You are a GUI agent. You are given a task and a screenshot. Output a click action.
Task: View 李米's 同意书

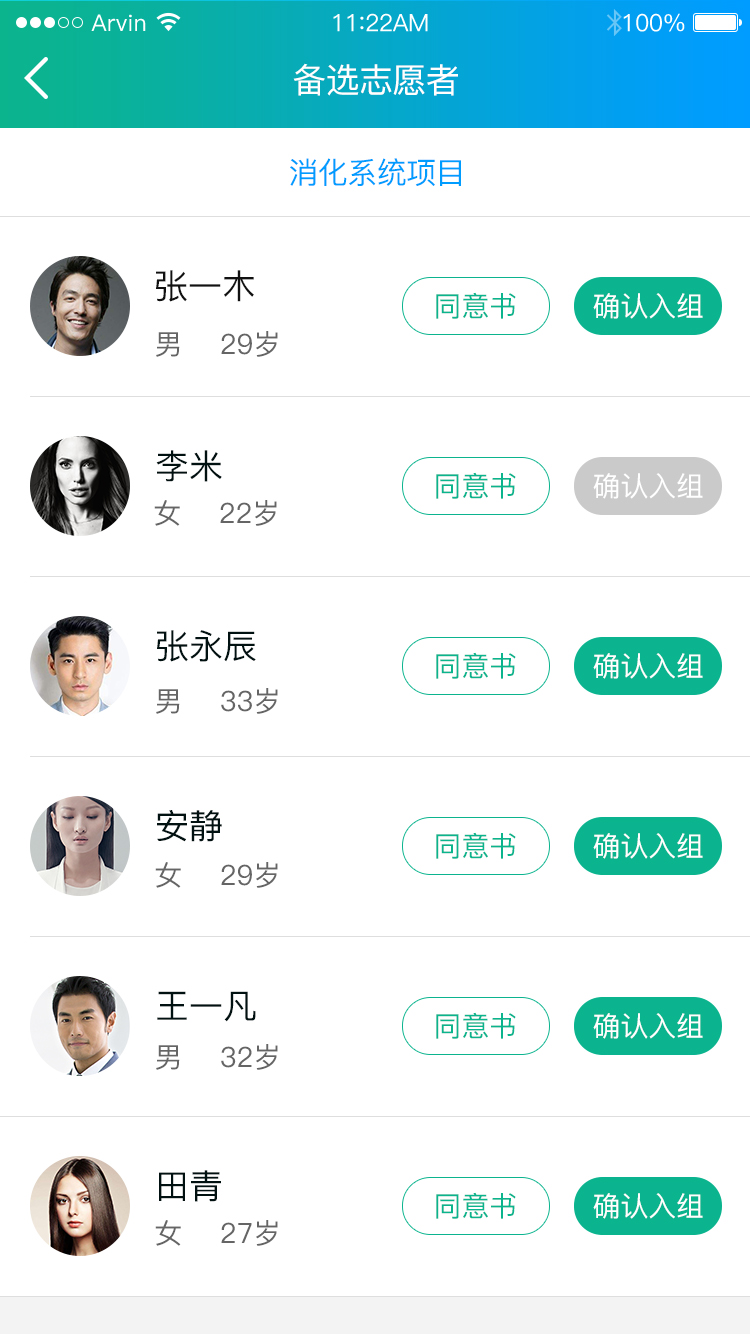[x=475, y=486]
